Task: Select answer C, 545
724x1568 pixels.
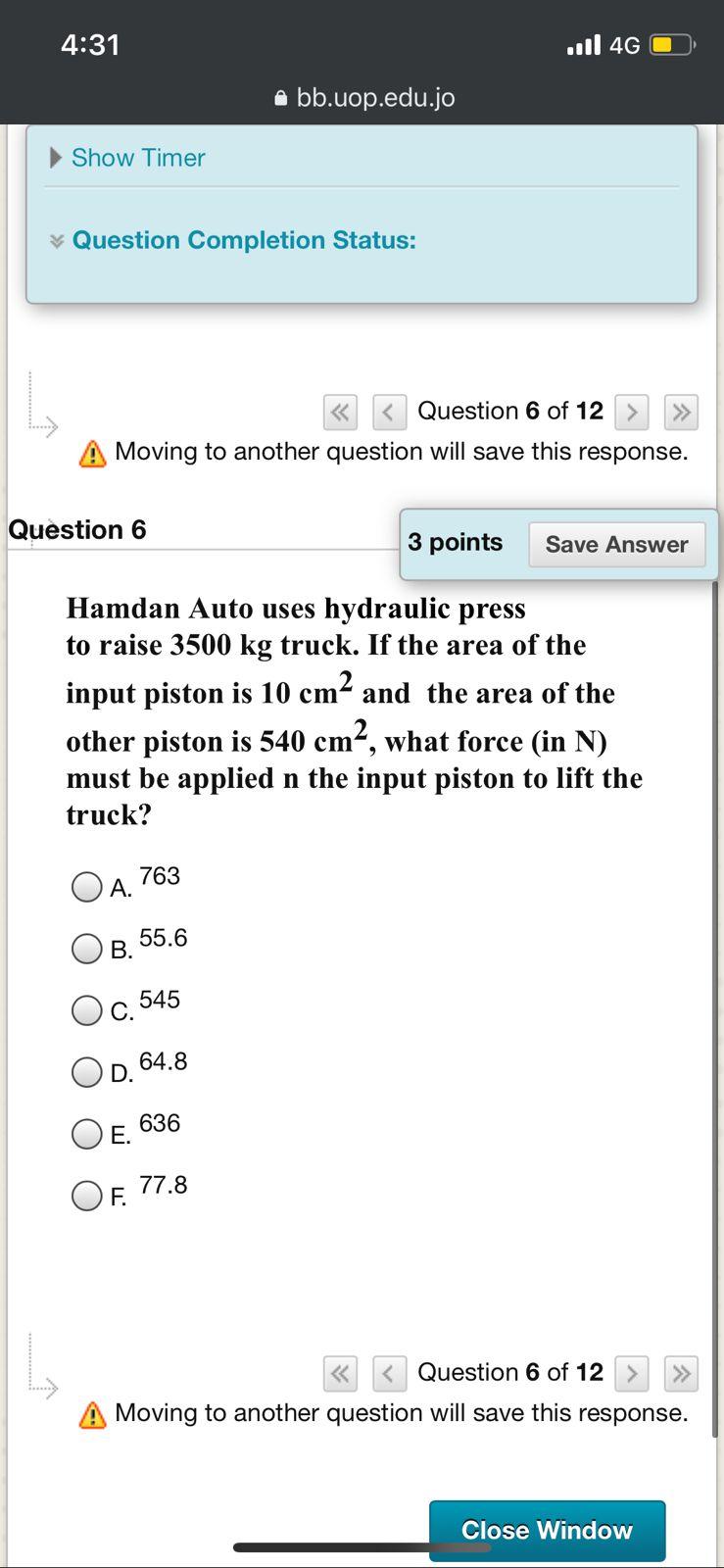Action: tap(86, 1010)
